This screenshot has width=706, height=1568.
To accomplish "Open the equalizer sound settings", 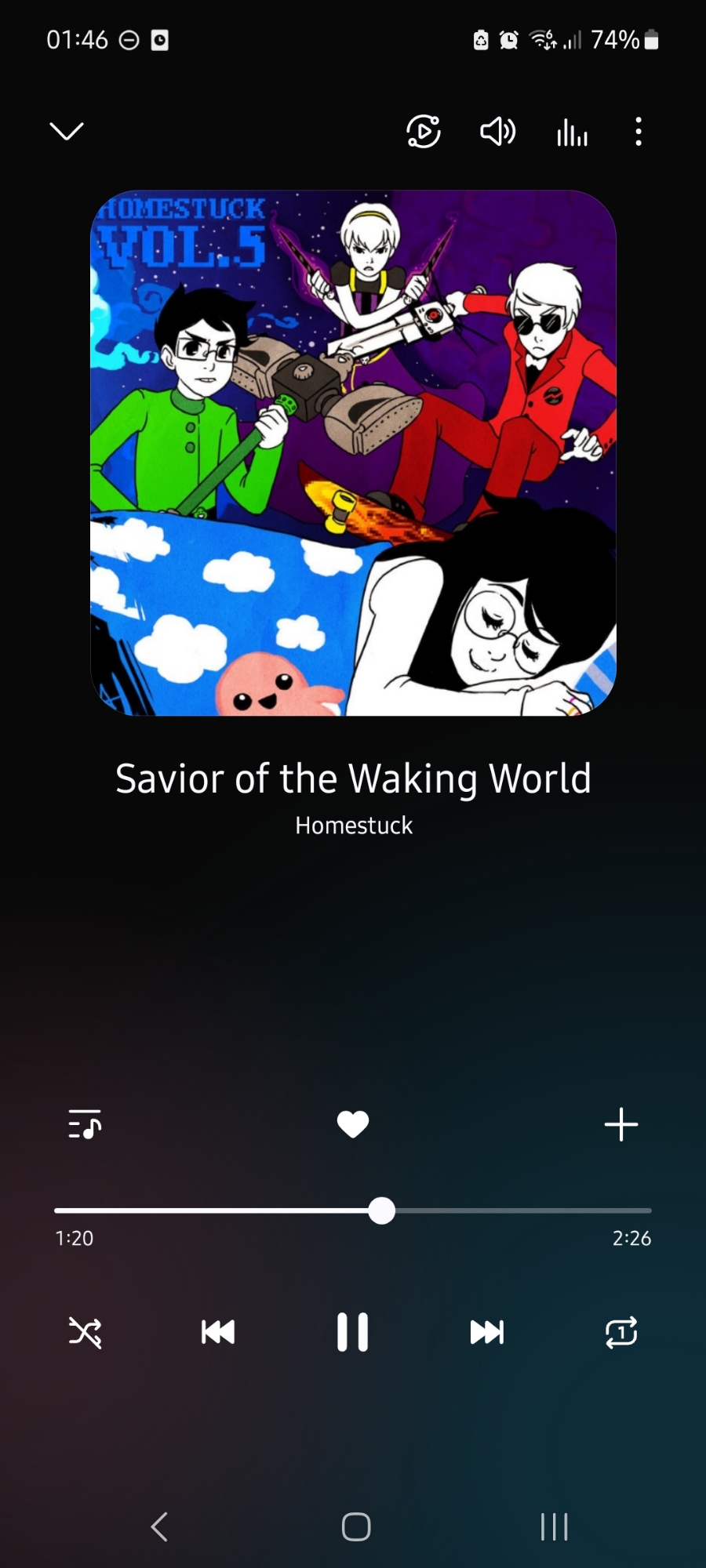I will [x=572, y=132].
